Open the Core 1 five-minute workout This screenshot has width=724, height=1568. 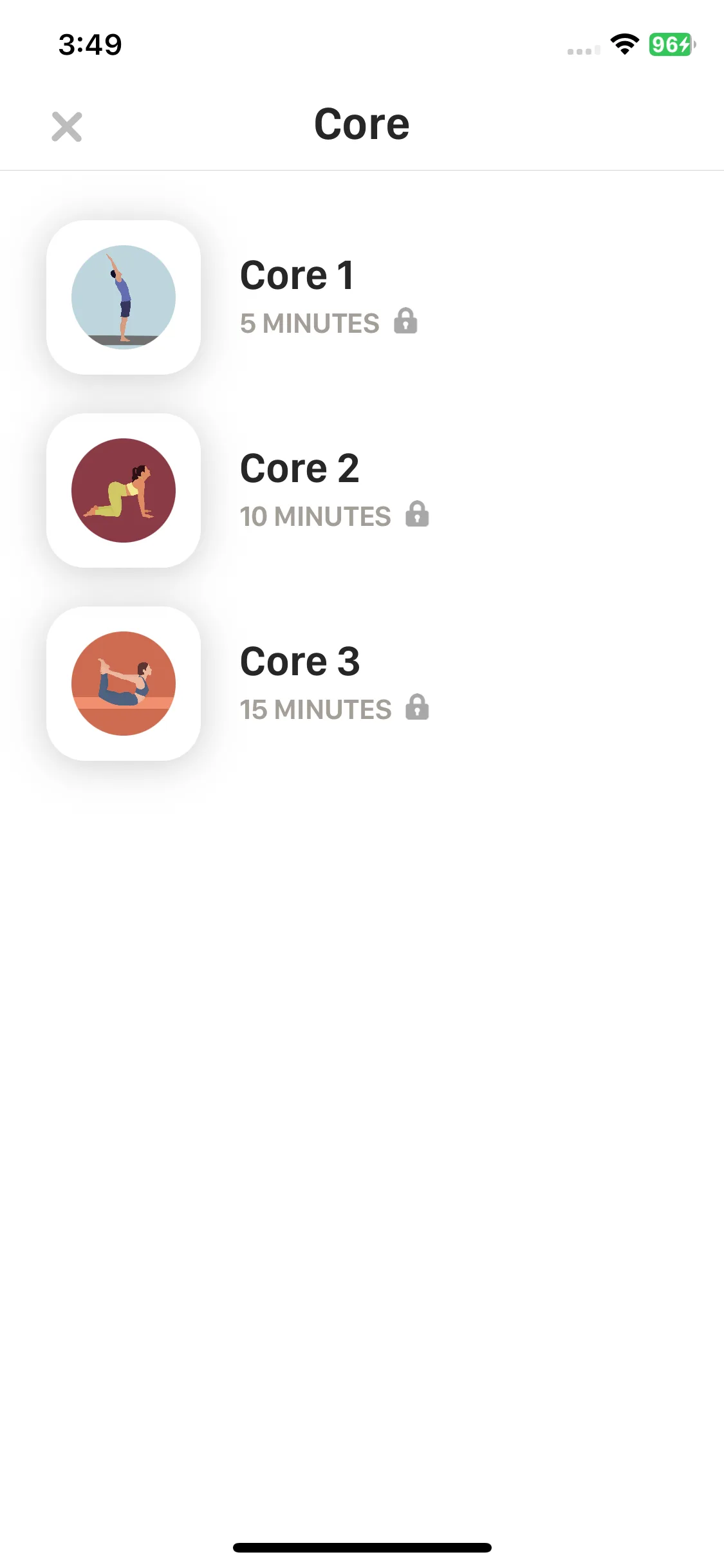point(296,297)
